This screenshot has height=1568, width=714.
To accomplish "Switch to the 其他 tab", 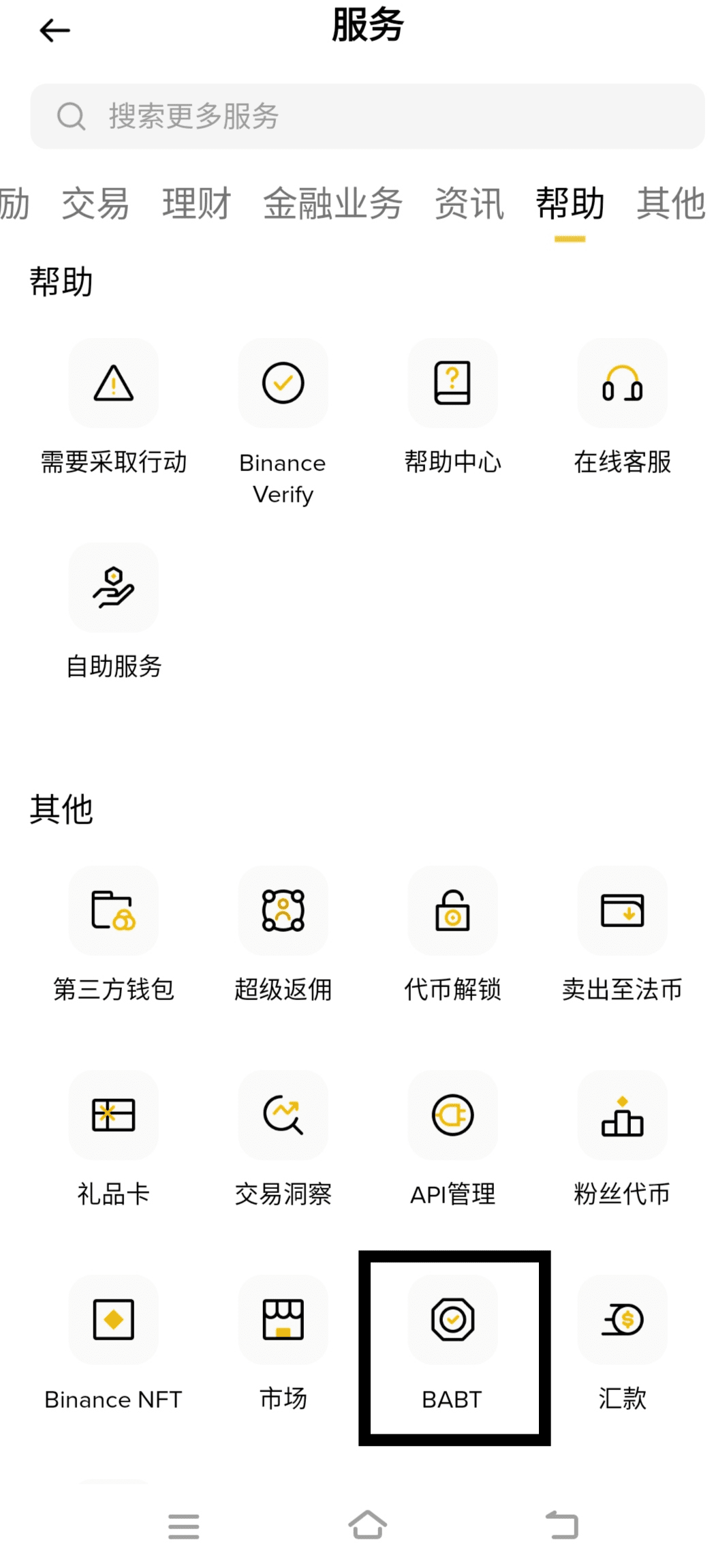I will [x=671, y=204].
